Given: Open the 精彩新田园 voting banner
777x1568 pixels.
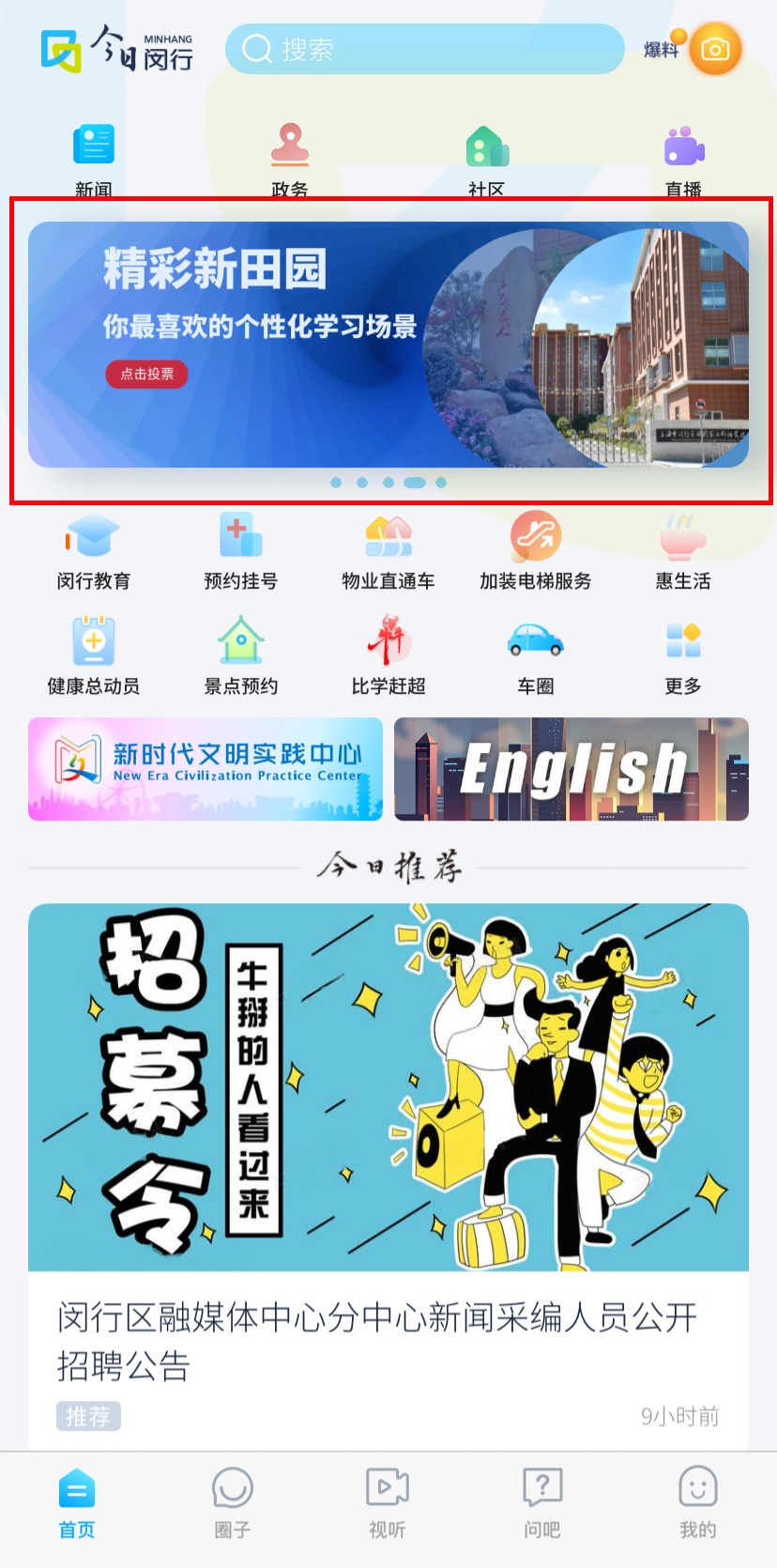Looking at the screenshot, I should tap(388, 345).
